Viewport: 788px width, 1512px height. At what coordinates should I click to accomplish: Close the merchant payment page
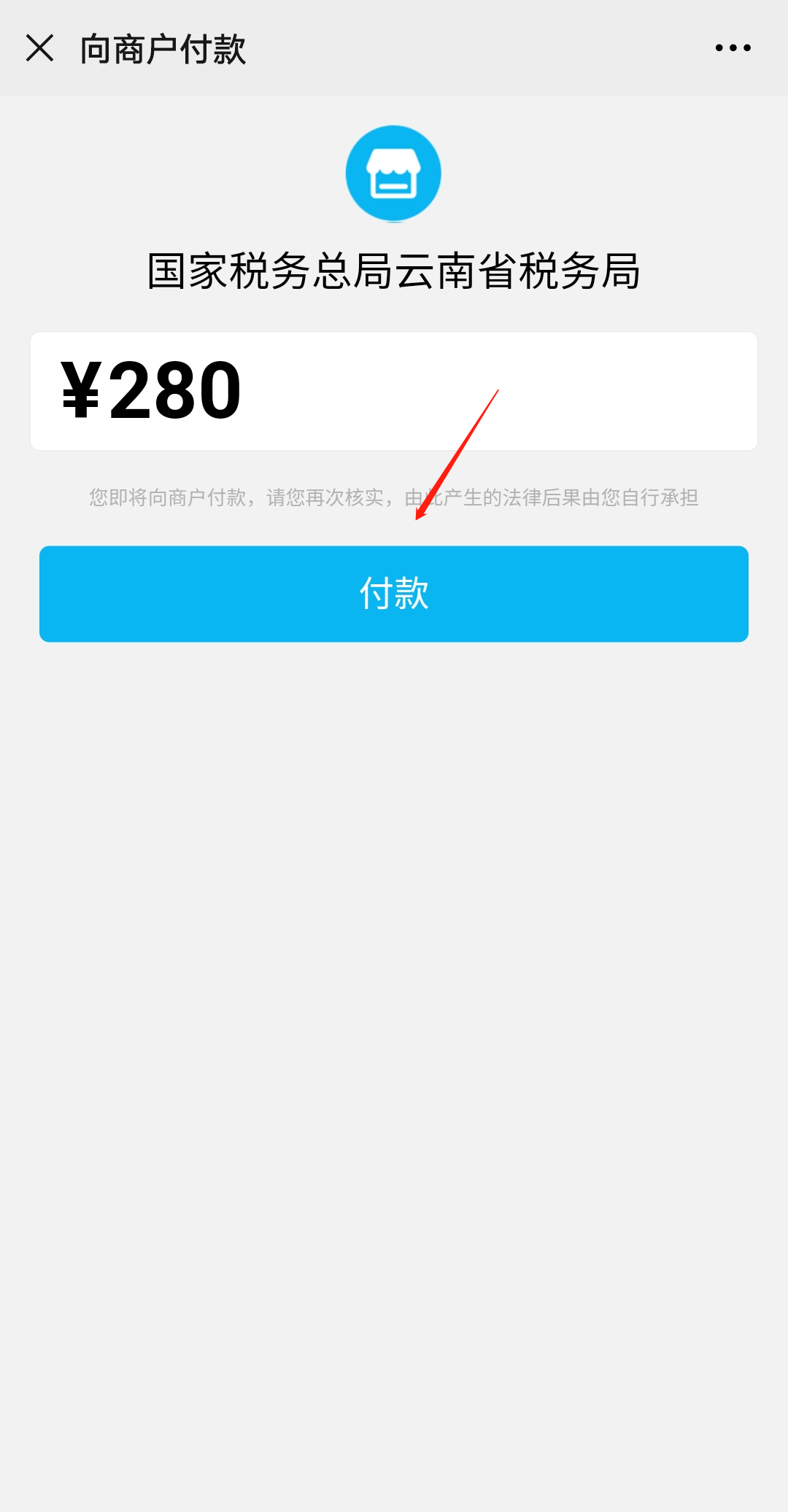pos(39,48)
